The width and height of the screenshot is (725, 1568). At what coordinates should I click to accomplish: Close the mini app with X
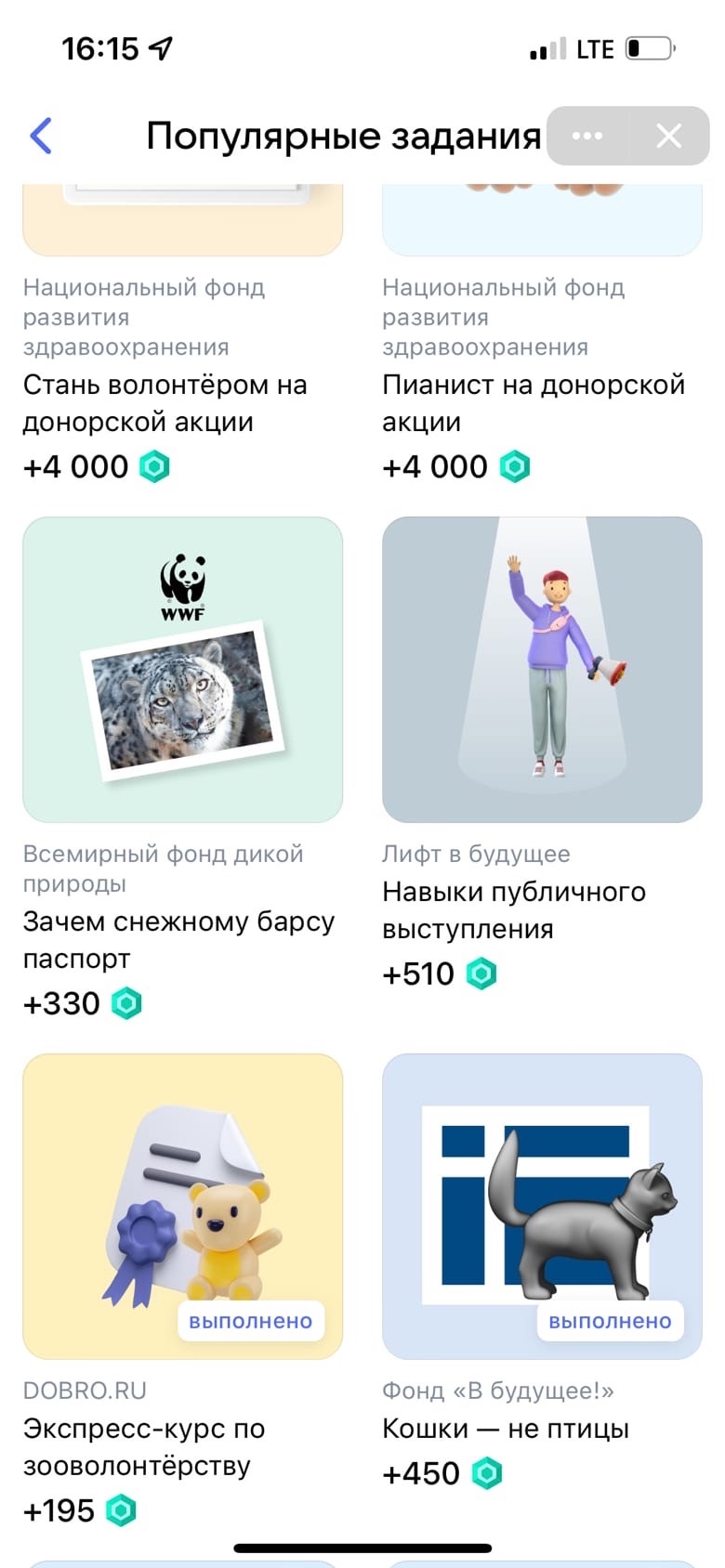668,136
